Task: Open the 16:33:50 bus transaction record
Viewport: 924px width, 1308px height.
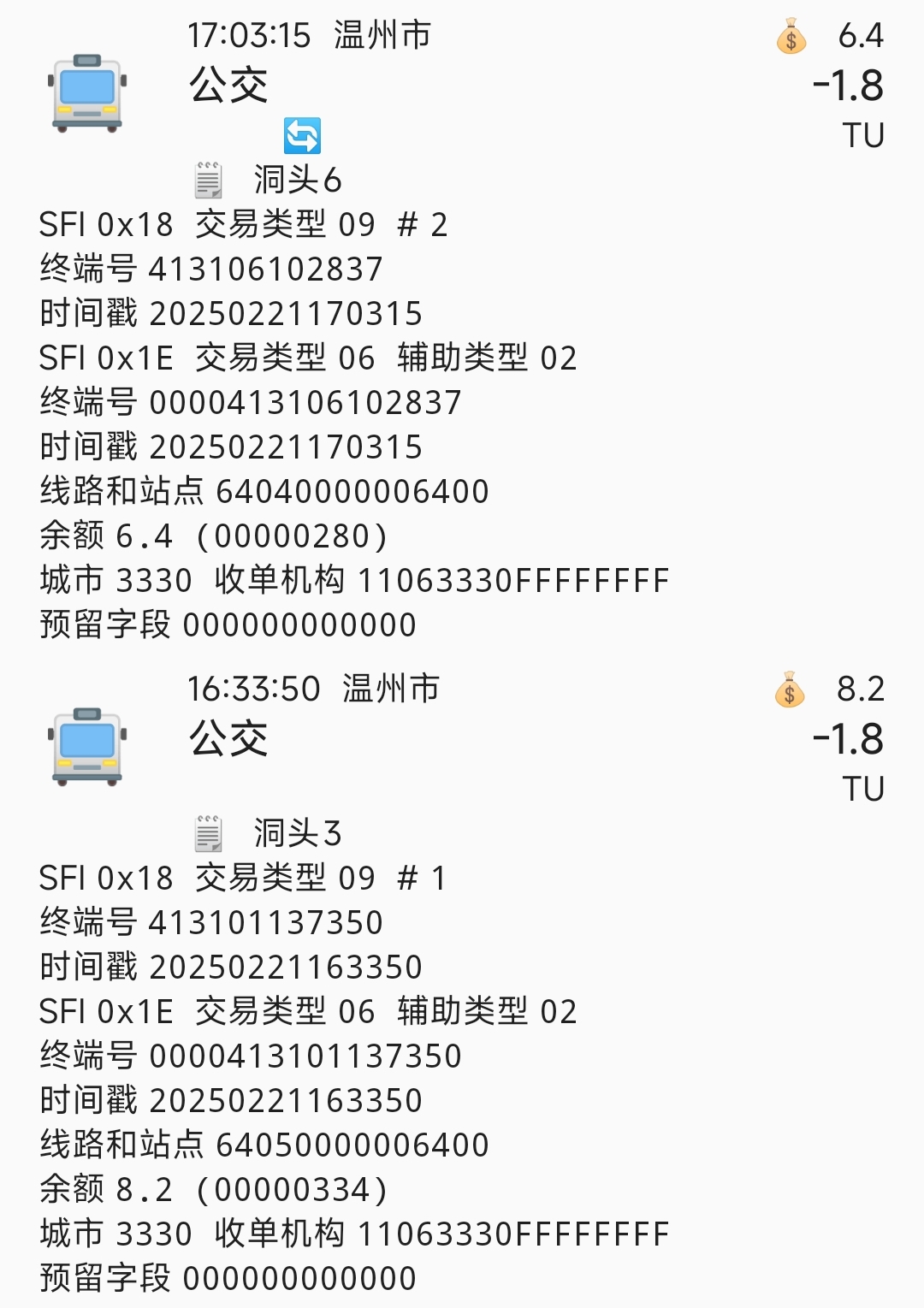Action: pyautogui.click(x=462, y=739)
